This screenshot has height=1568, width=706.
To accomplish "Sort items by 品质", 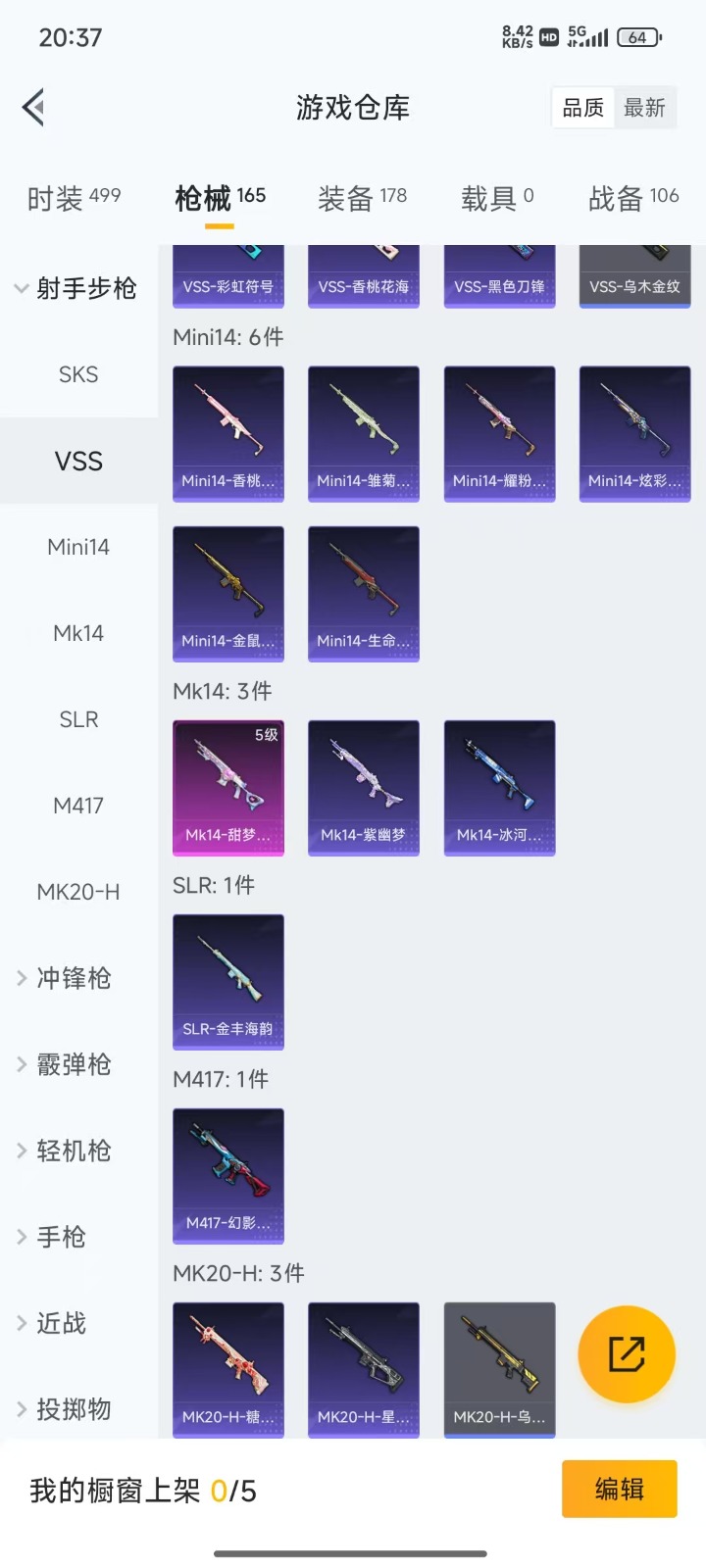I will click(583, 108).
